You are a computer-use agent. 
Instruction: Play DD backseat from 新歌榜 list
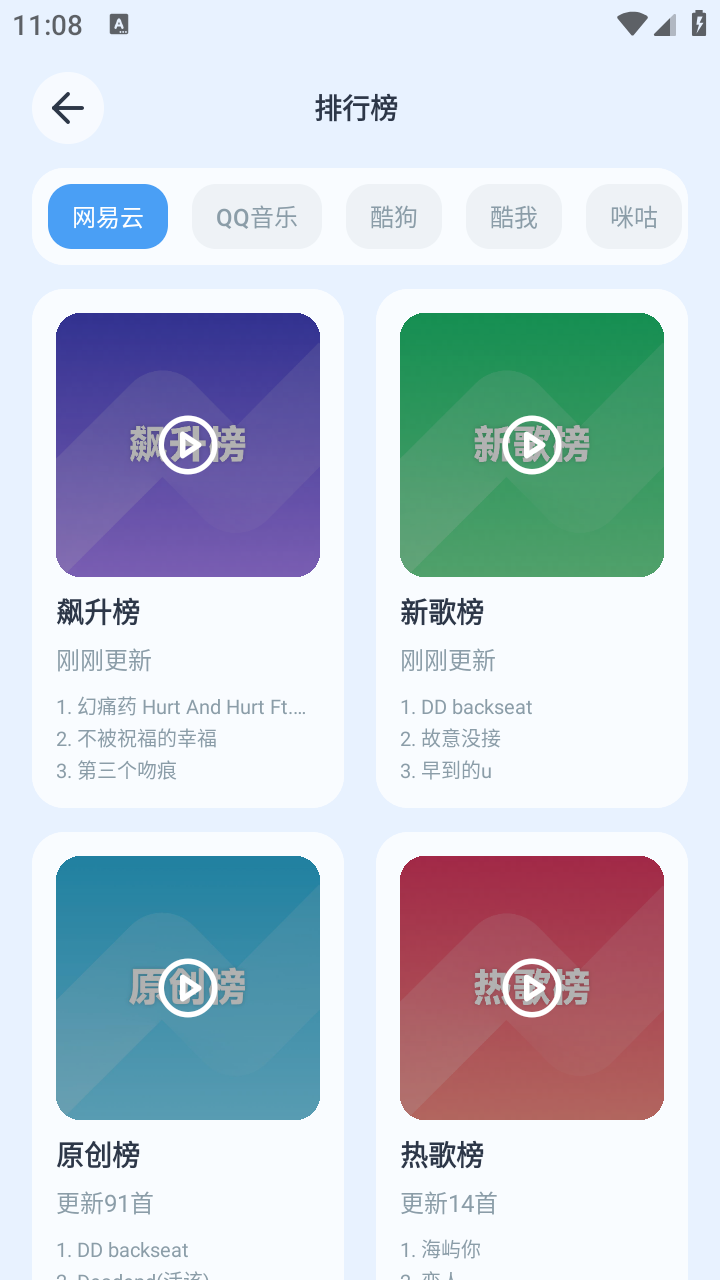[x=466, y=707]
